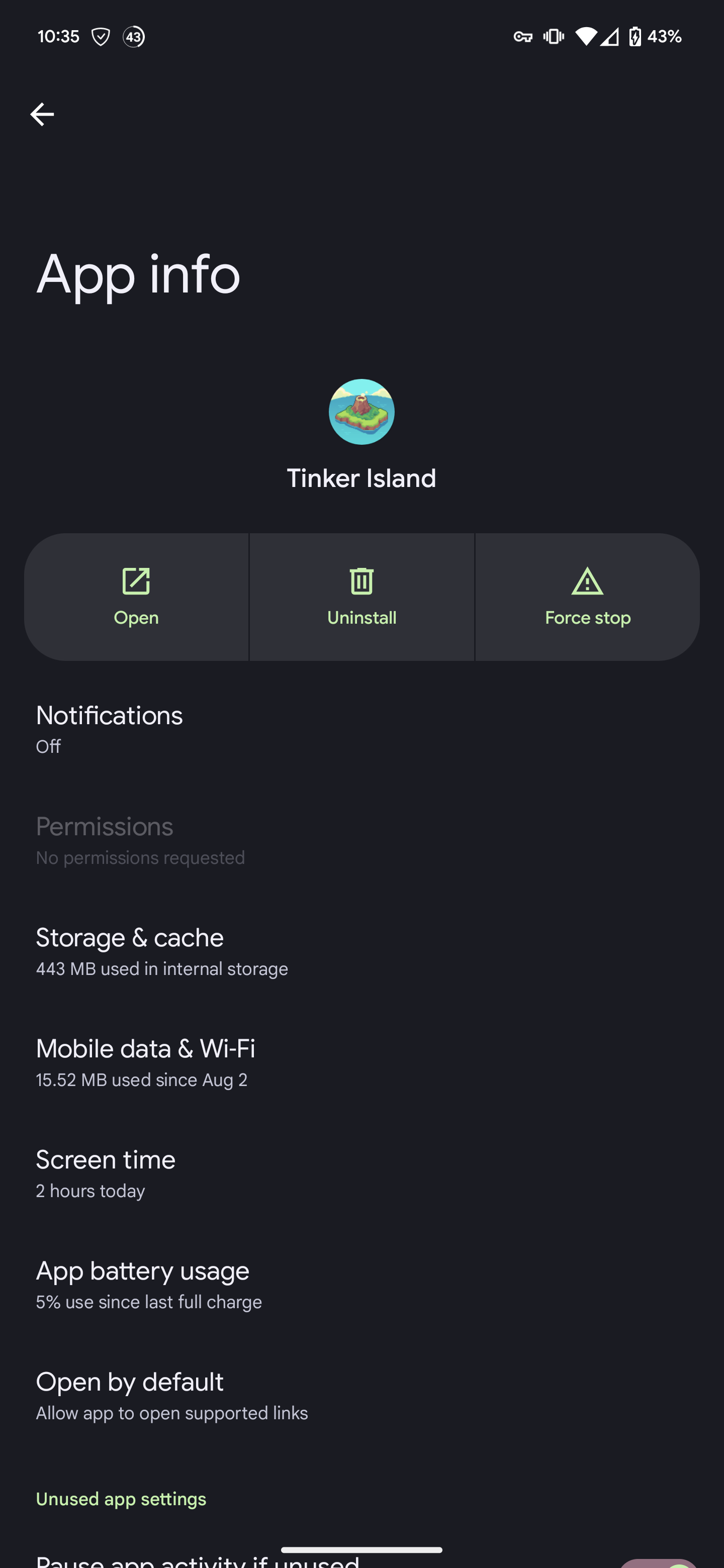Tap the Wi-Fi icon in the status bar
724x1568 pixels.
coord(585,37)
